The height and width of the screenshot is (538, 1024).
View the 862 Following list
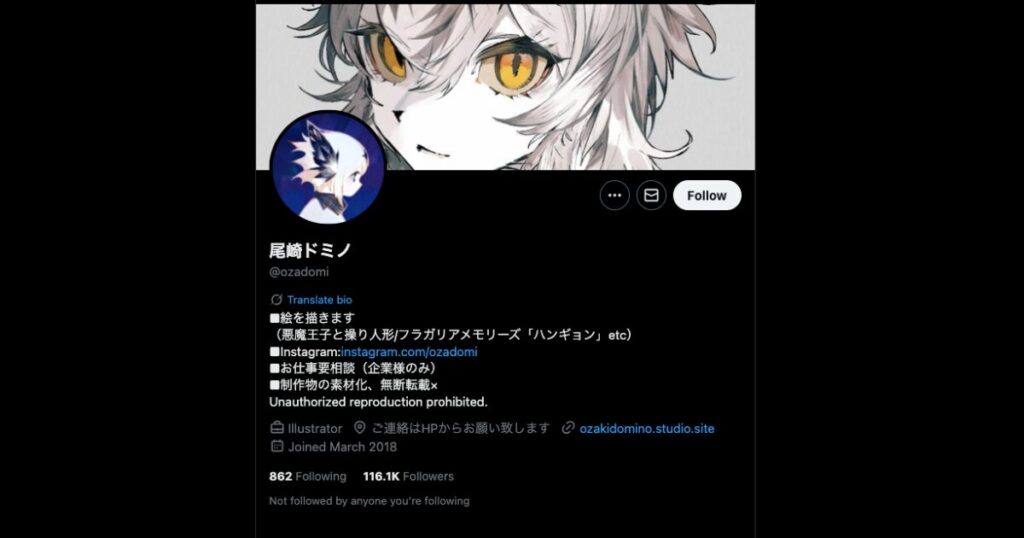click(307, 476)
